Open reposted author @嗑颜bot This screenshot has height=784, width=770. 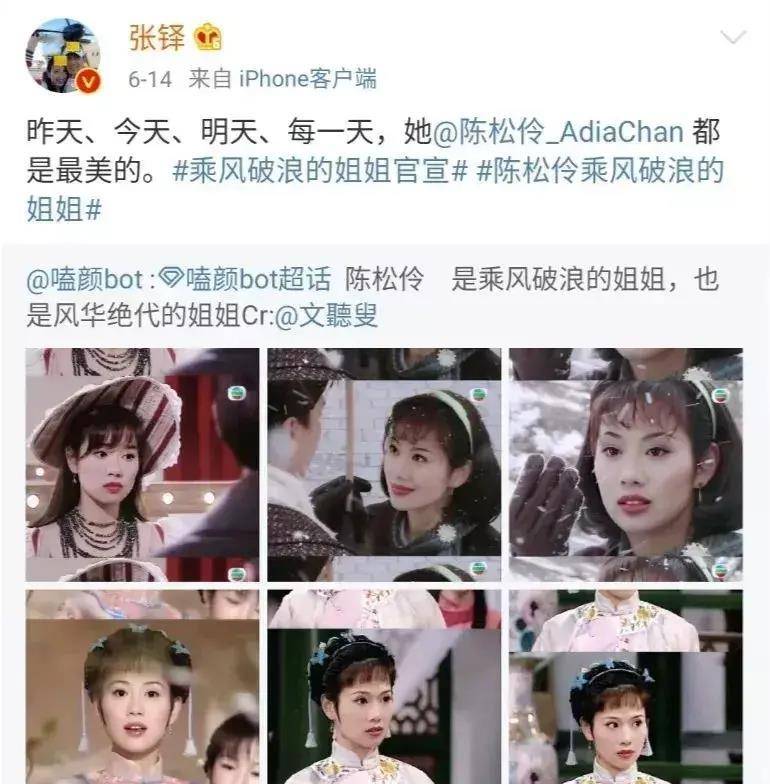pos(90,279)
